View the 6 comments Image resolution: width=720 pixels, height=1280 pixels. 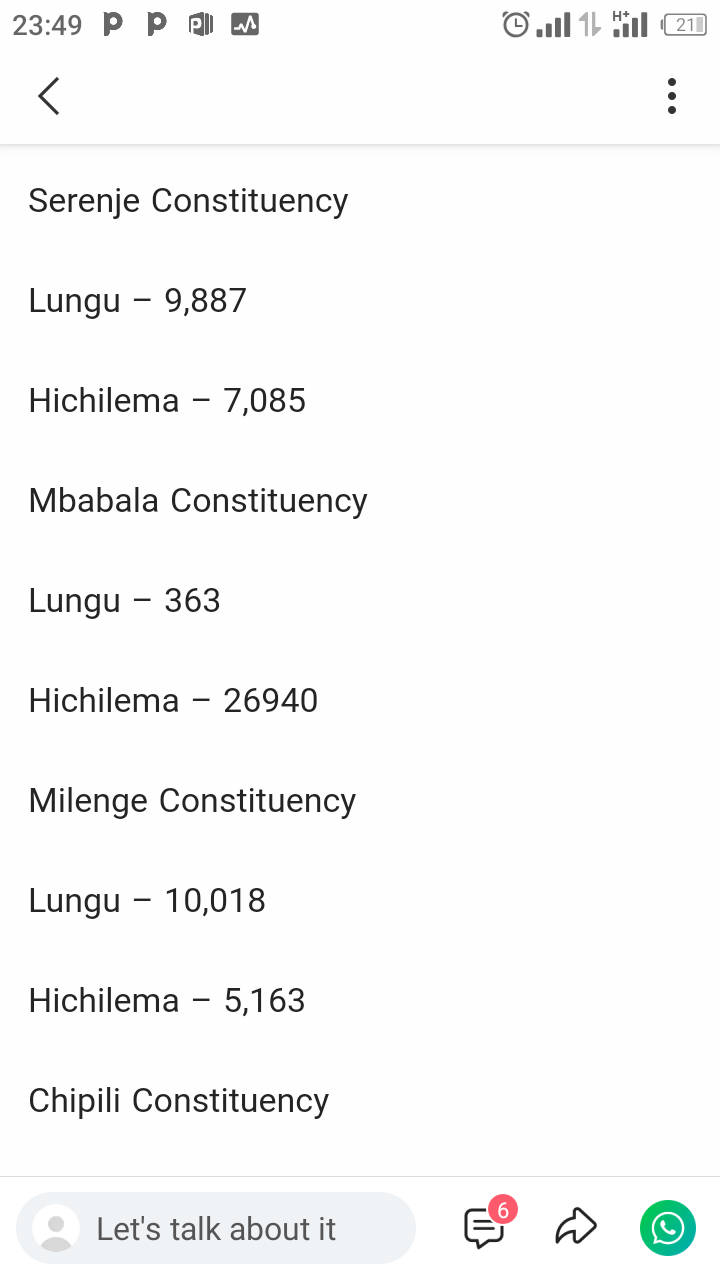(486, 1227)
